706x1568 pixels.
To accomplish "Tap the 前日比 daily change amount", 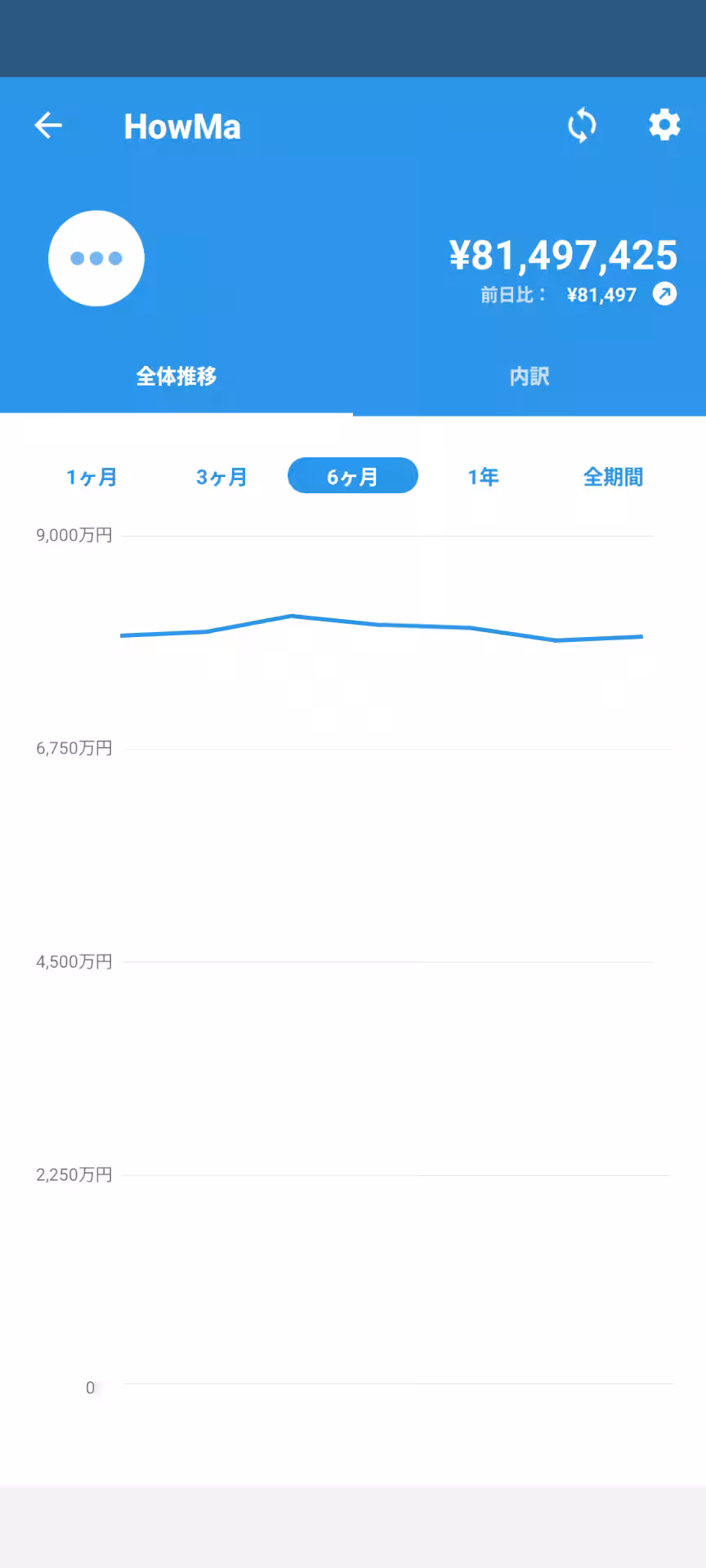I will click(x=601, y=294).
